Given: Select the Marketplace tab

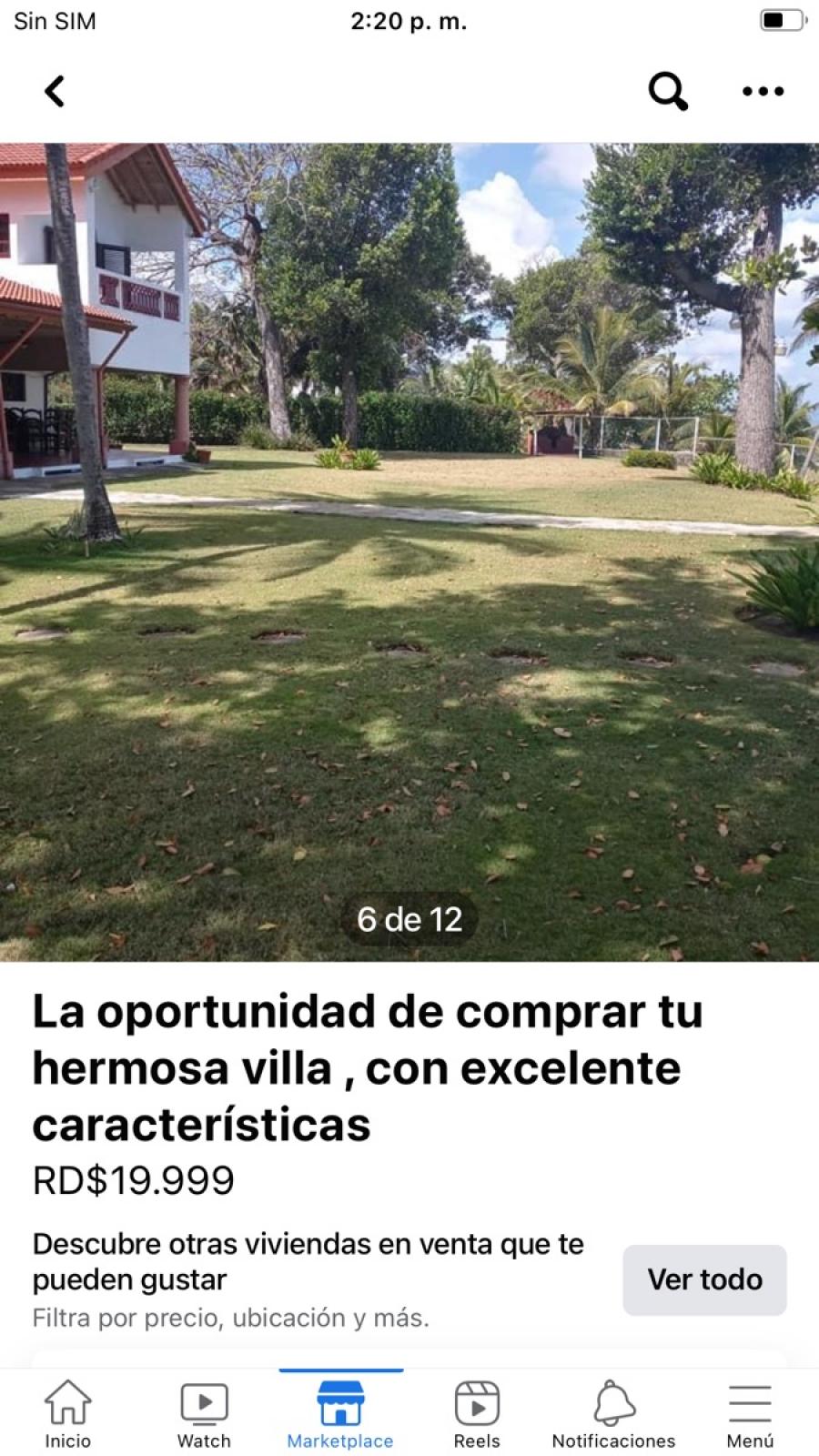Looking at the screenshot, I should click(x=340, y=1414).
